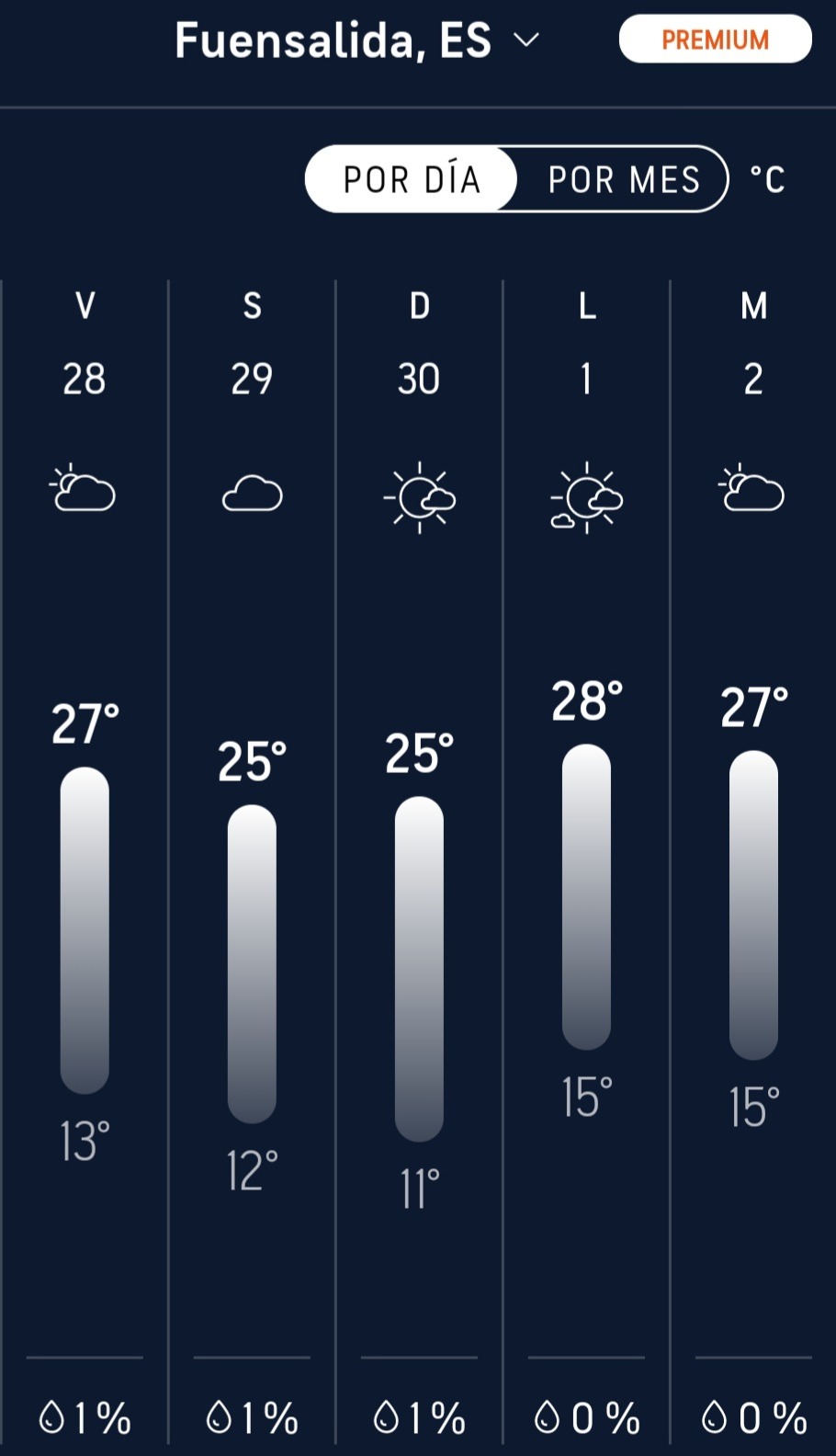View the details for Sunday 30
The image size is (836, 1456).
(419, 861)
